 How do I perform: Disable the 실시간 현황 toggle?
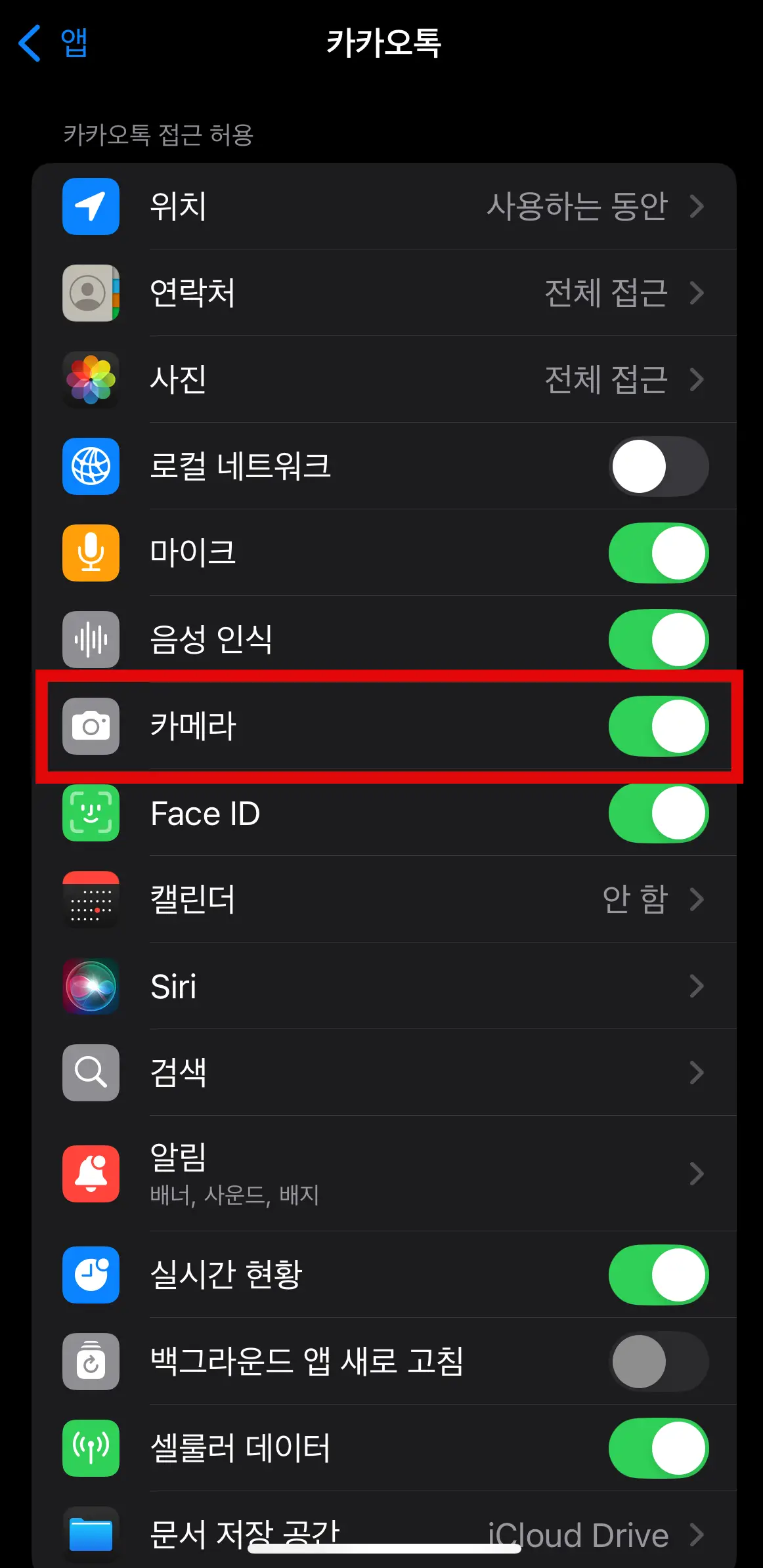(659, 1275)
